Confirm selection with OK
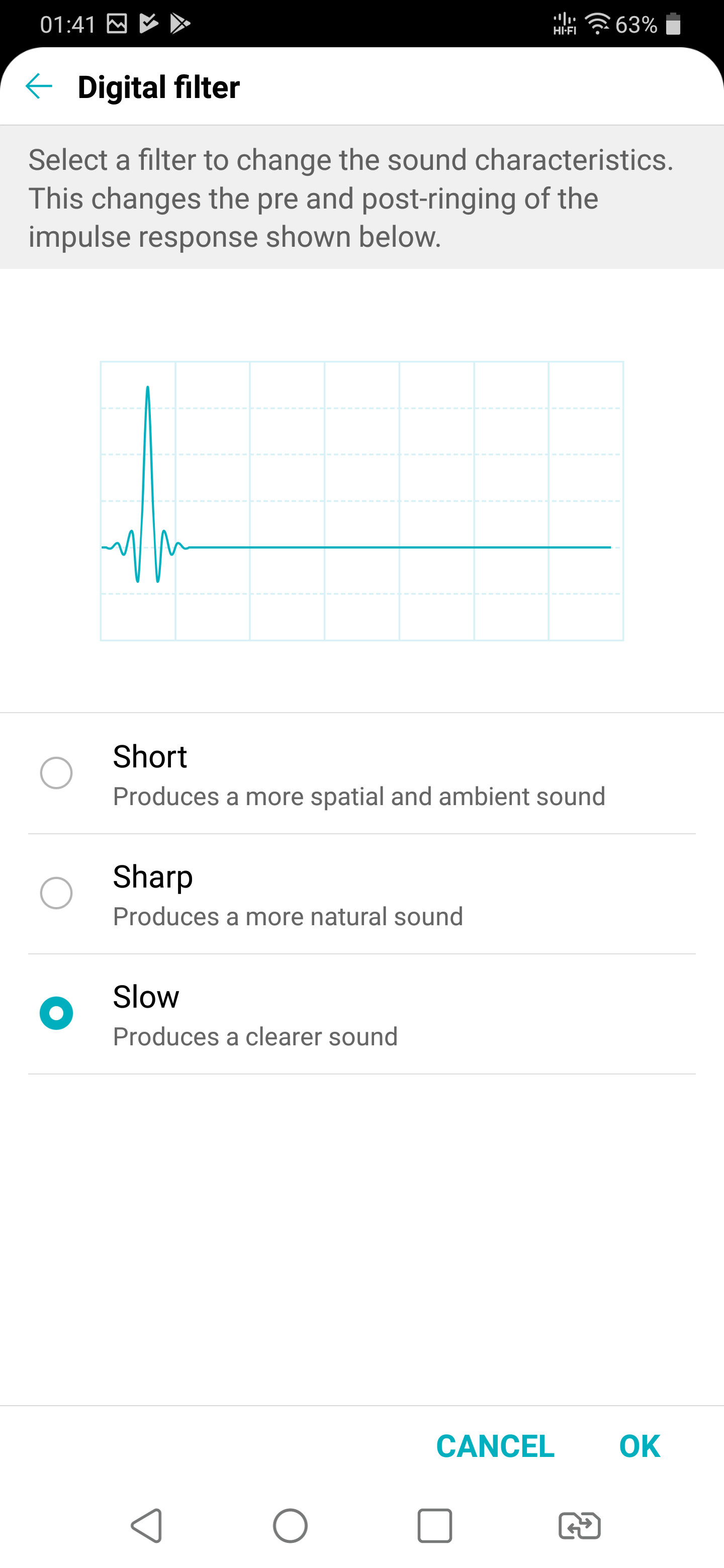This screenshot has height=1568, width=724. [640, 1446]
